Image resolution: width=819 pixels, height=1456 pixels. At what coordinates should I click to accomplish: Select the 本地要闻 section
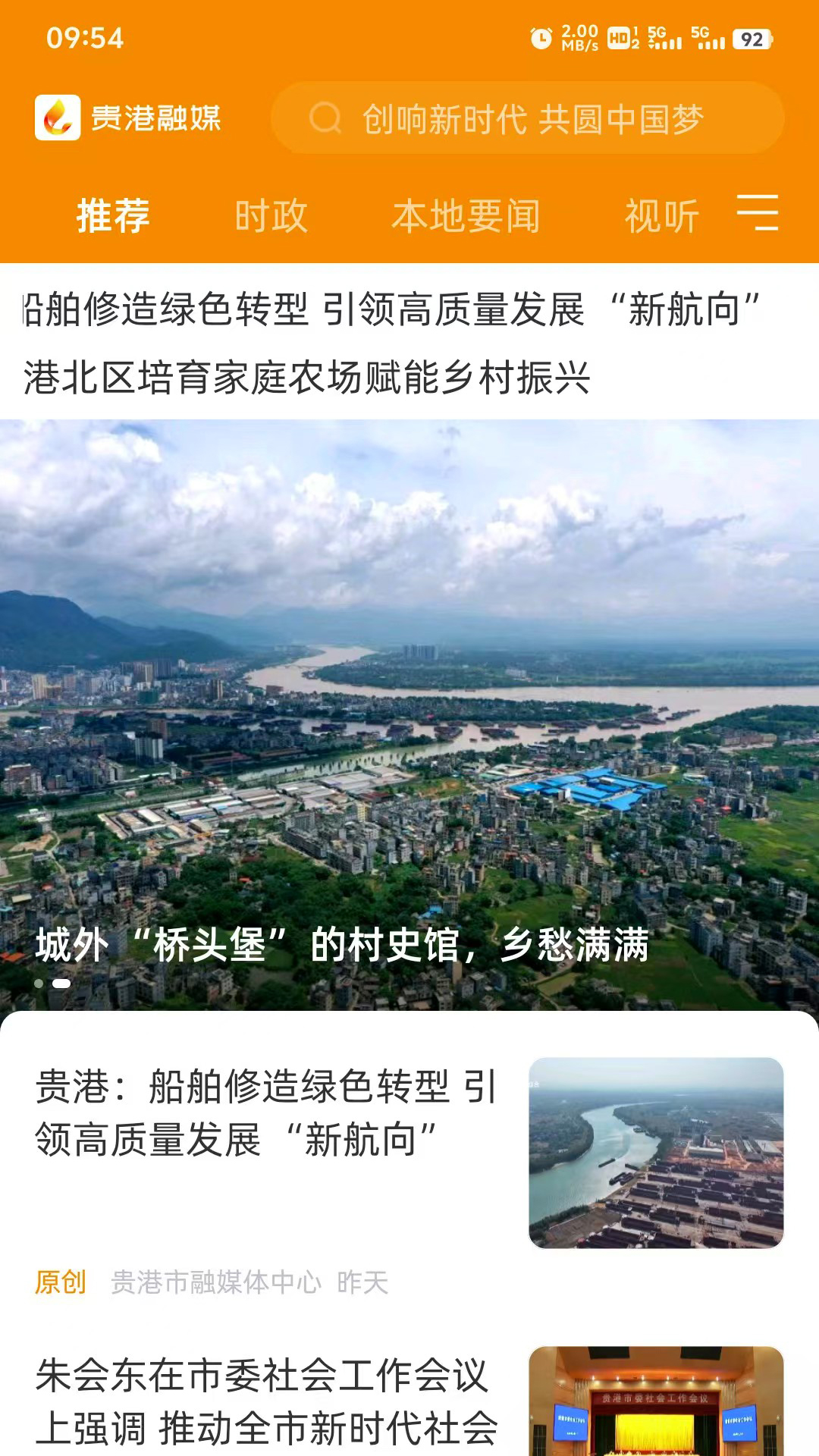tap(466, 215)
